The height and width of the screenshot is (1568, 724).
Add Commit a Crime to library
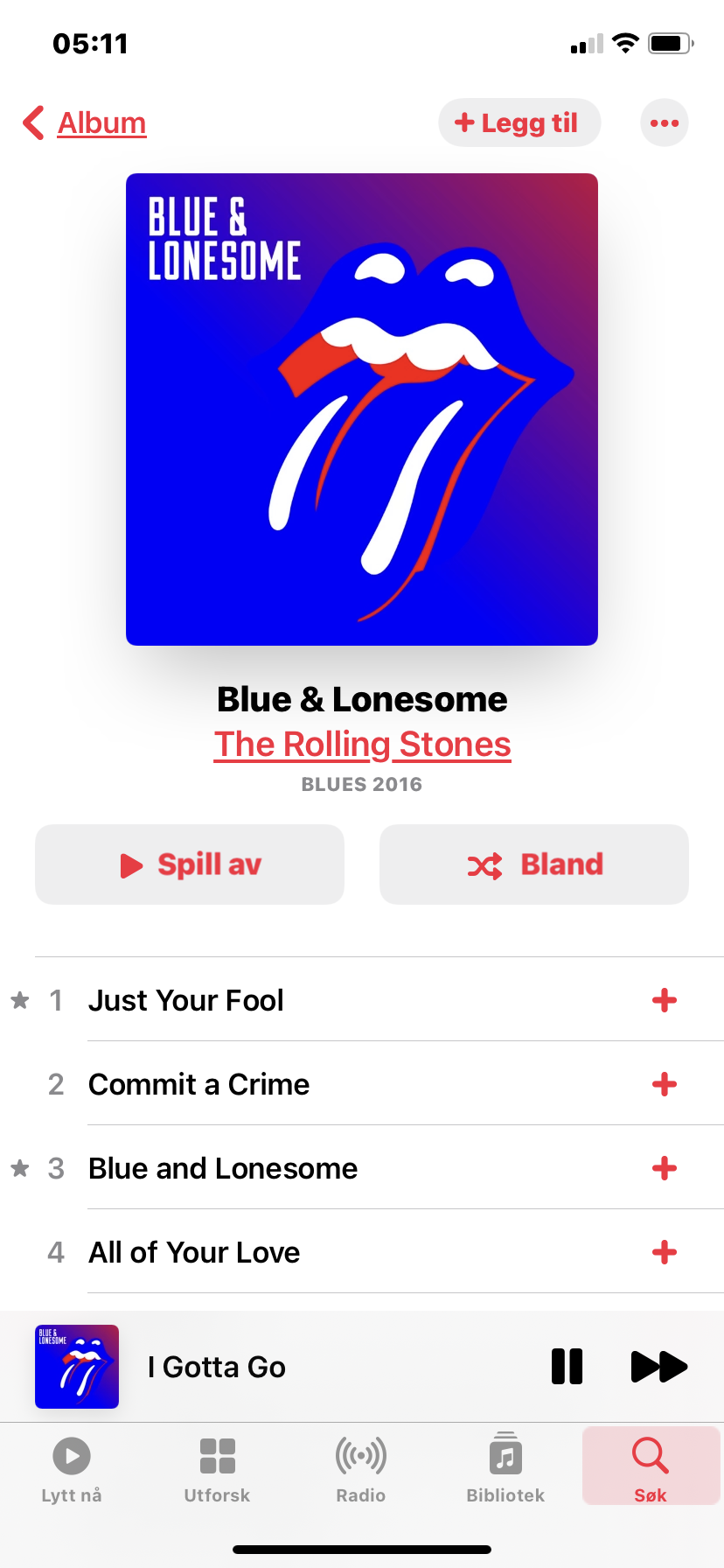(665, 1084)
